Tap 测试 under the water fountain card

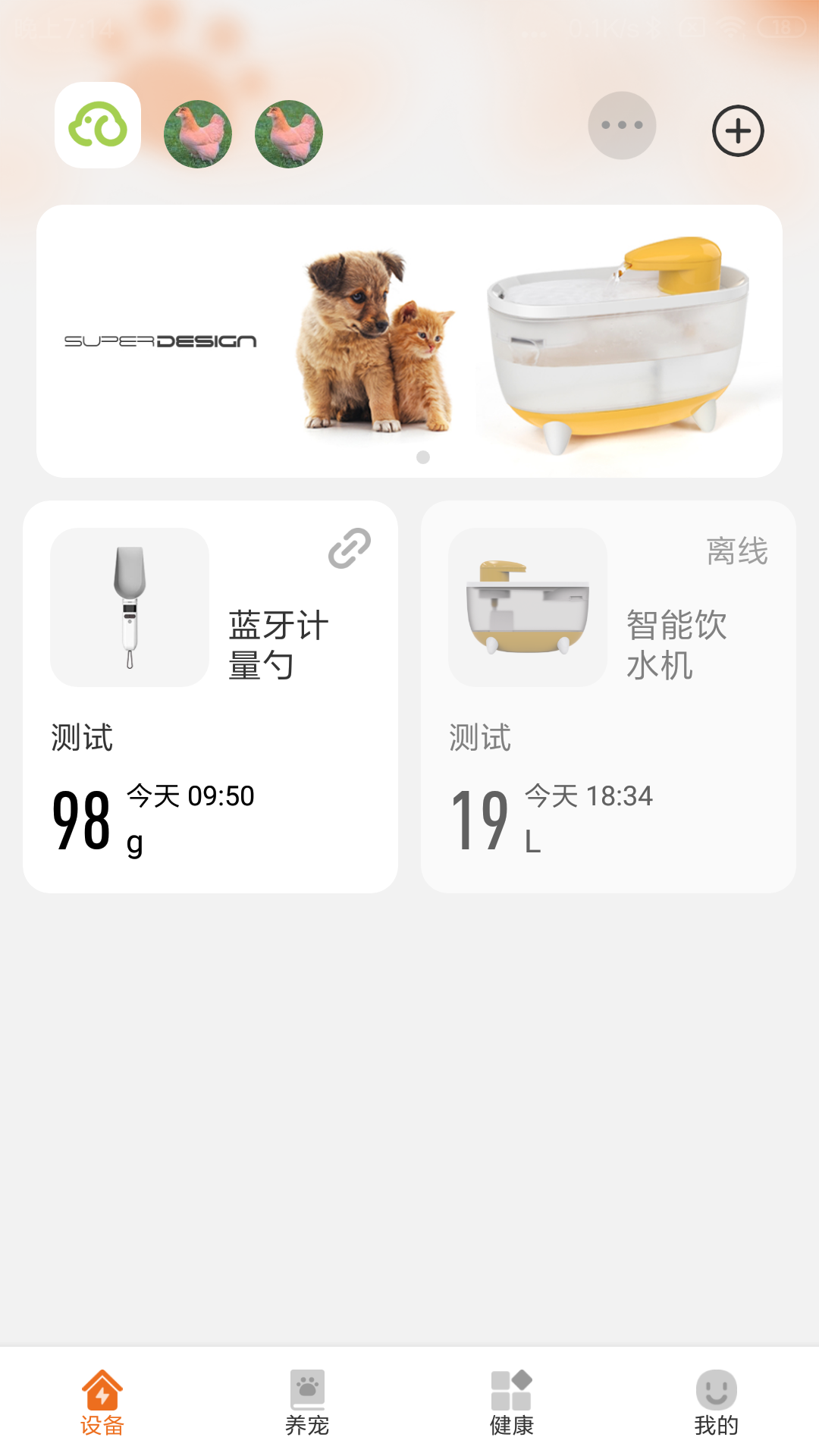[x=479, y=734]
